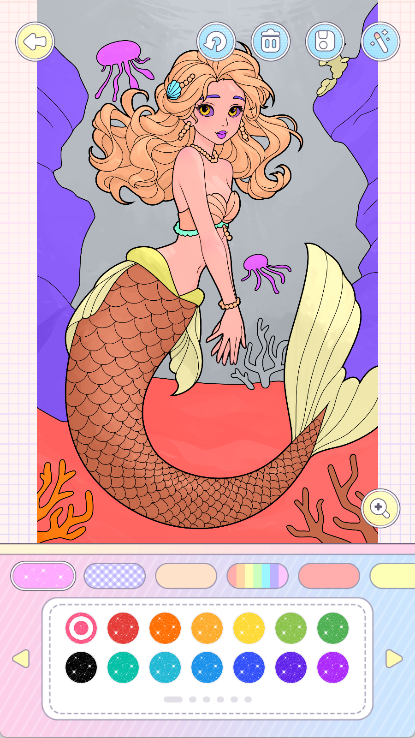Switch to the salmon pink palette
Viewport: 415px width, 738px height.
click(x=329, y=576)
